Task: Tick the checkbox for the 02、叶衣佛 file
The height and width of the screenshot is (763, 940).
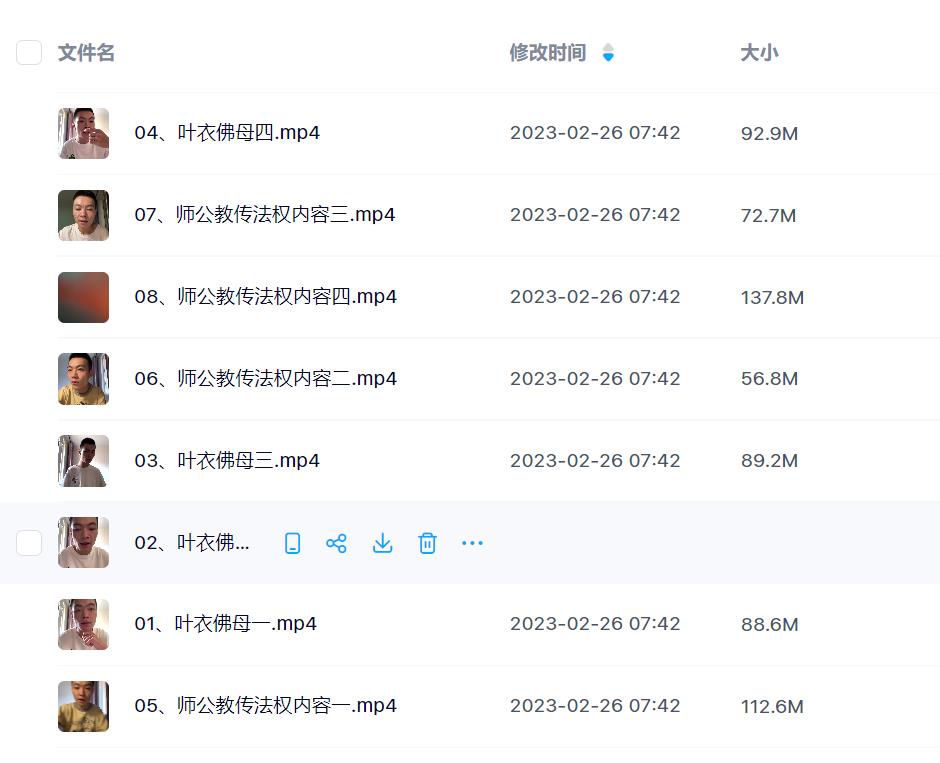Action: 29,543
